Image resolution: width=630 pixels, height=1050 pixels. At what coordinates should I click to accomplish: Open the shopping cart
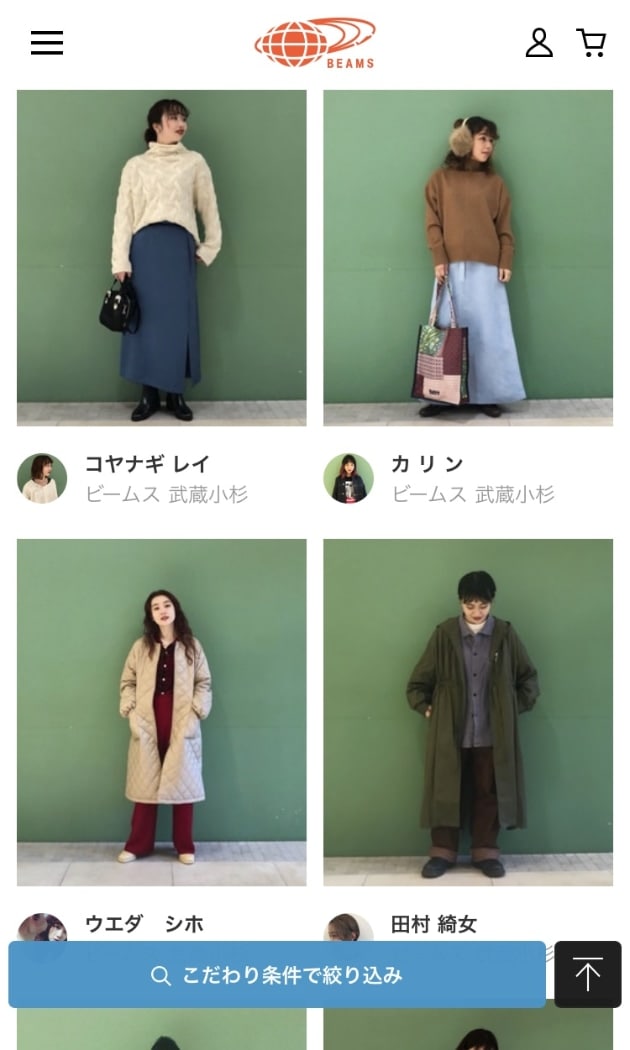[591, 43]
